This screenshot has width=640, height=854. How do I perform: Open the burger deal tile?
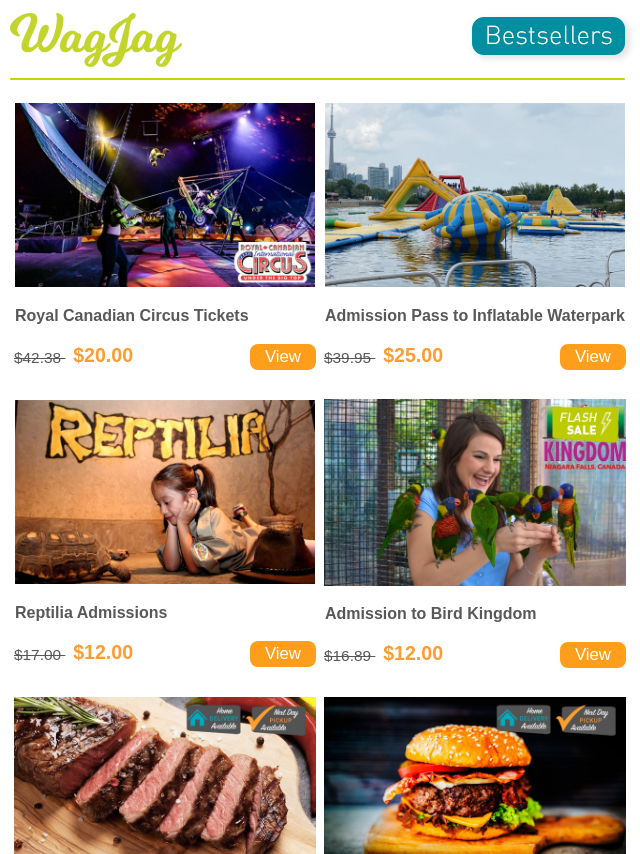[x=475, y=775]
